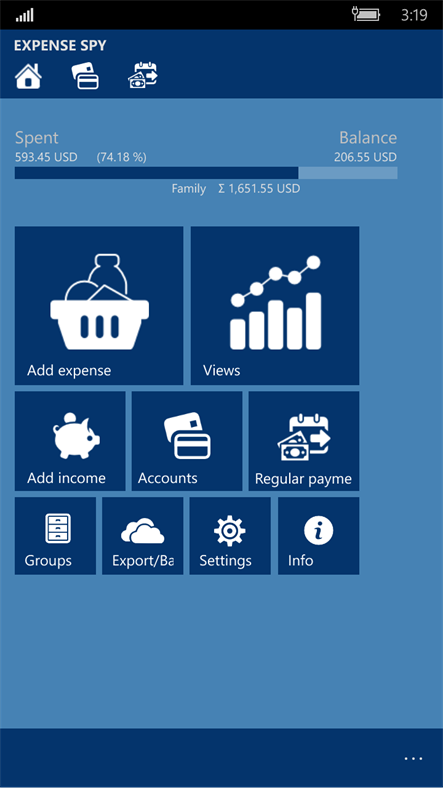443x788 pixels.
Task: Expand the three-dot app bar menu
Action: (413, 758)
